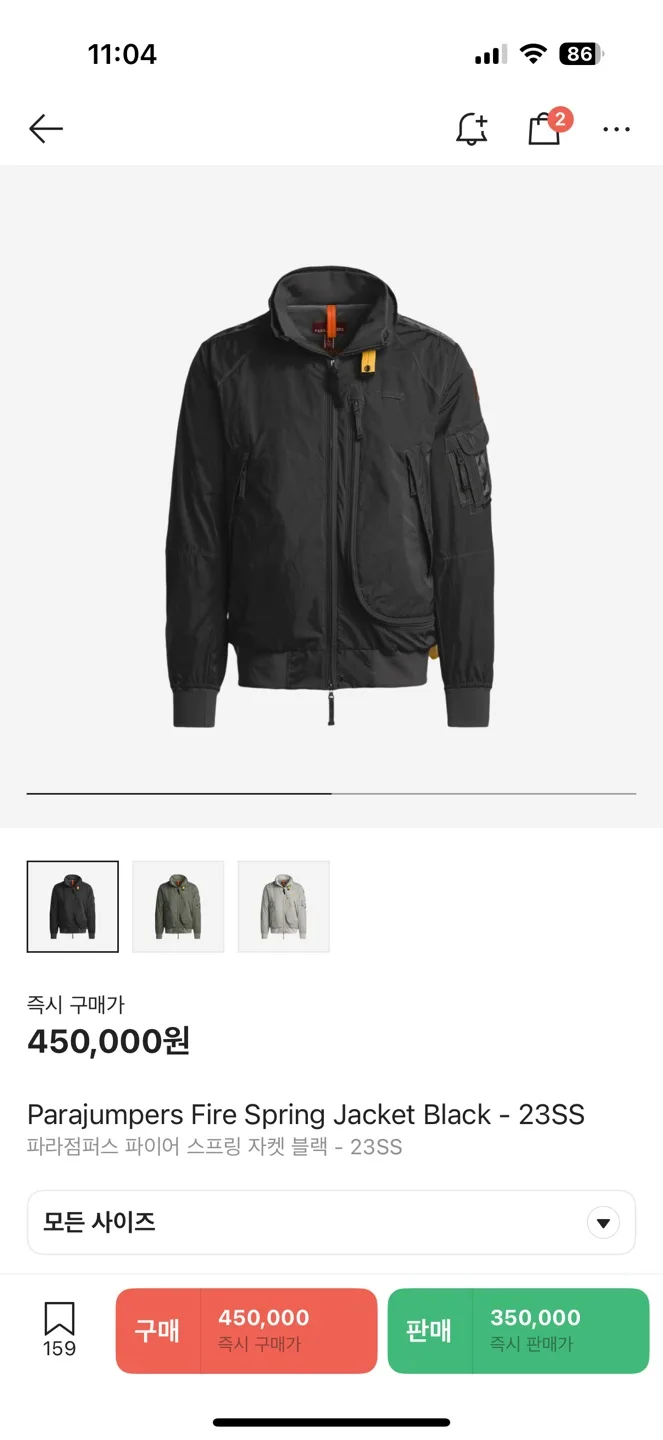Image resolution: width=663 pixels, height=1440 pixels.
Task: Go back using the arrow icon
Action: tap(46, 129)
